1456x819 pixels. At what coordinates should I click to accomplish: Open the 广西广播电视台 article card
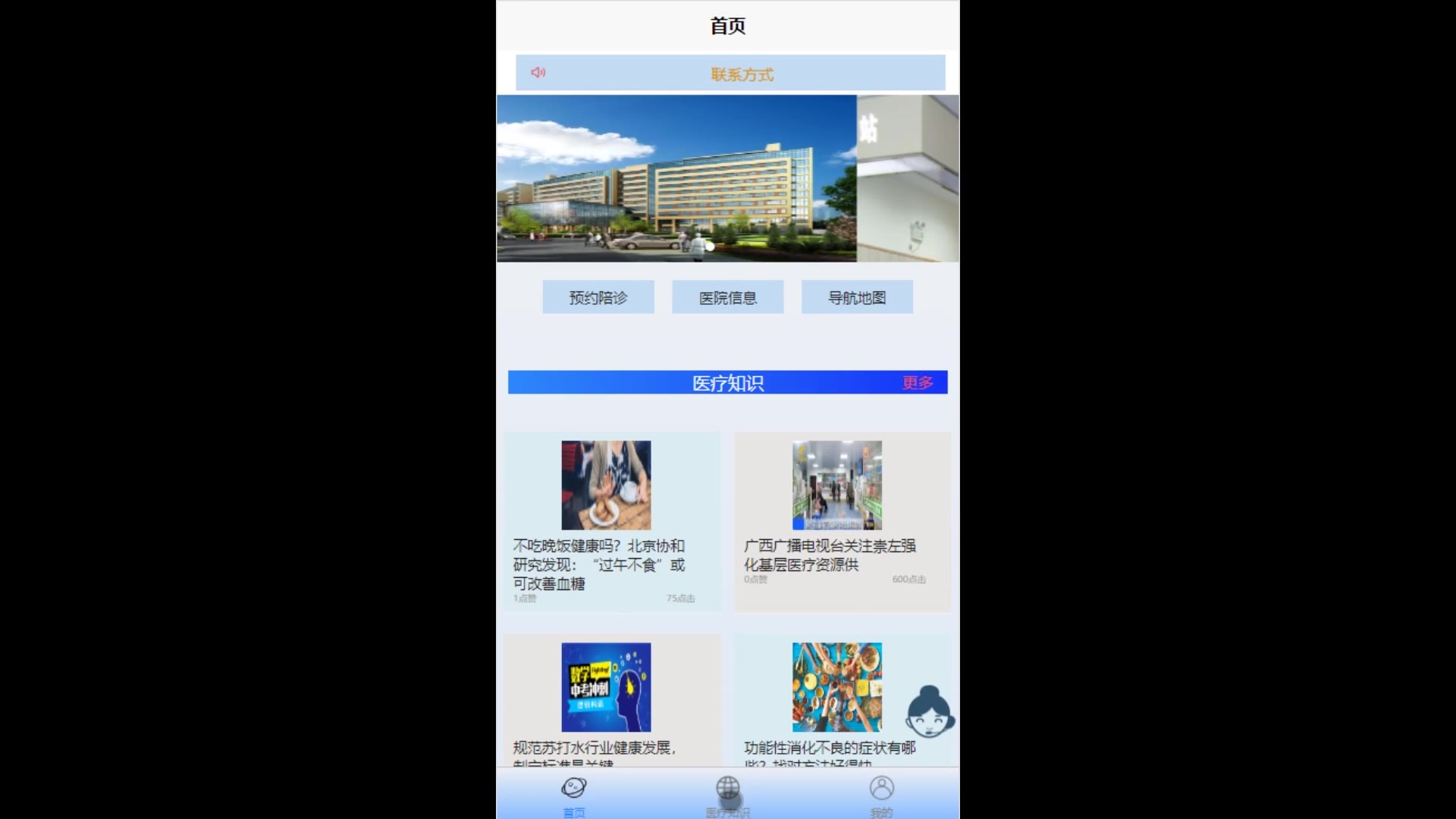coord(842,522)
